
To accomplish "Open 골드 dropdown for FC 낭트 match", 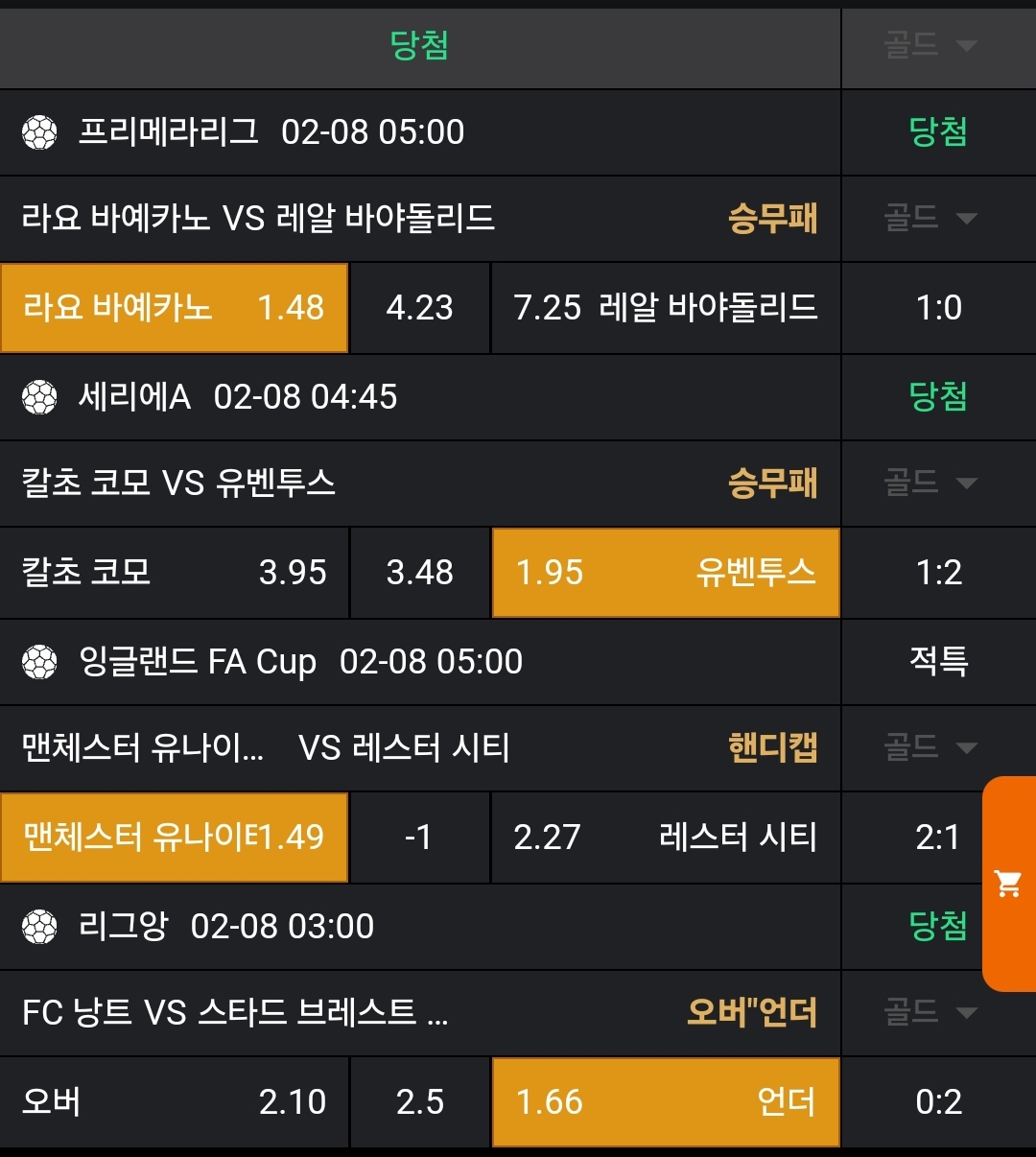I will coord(930,1012).
